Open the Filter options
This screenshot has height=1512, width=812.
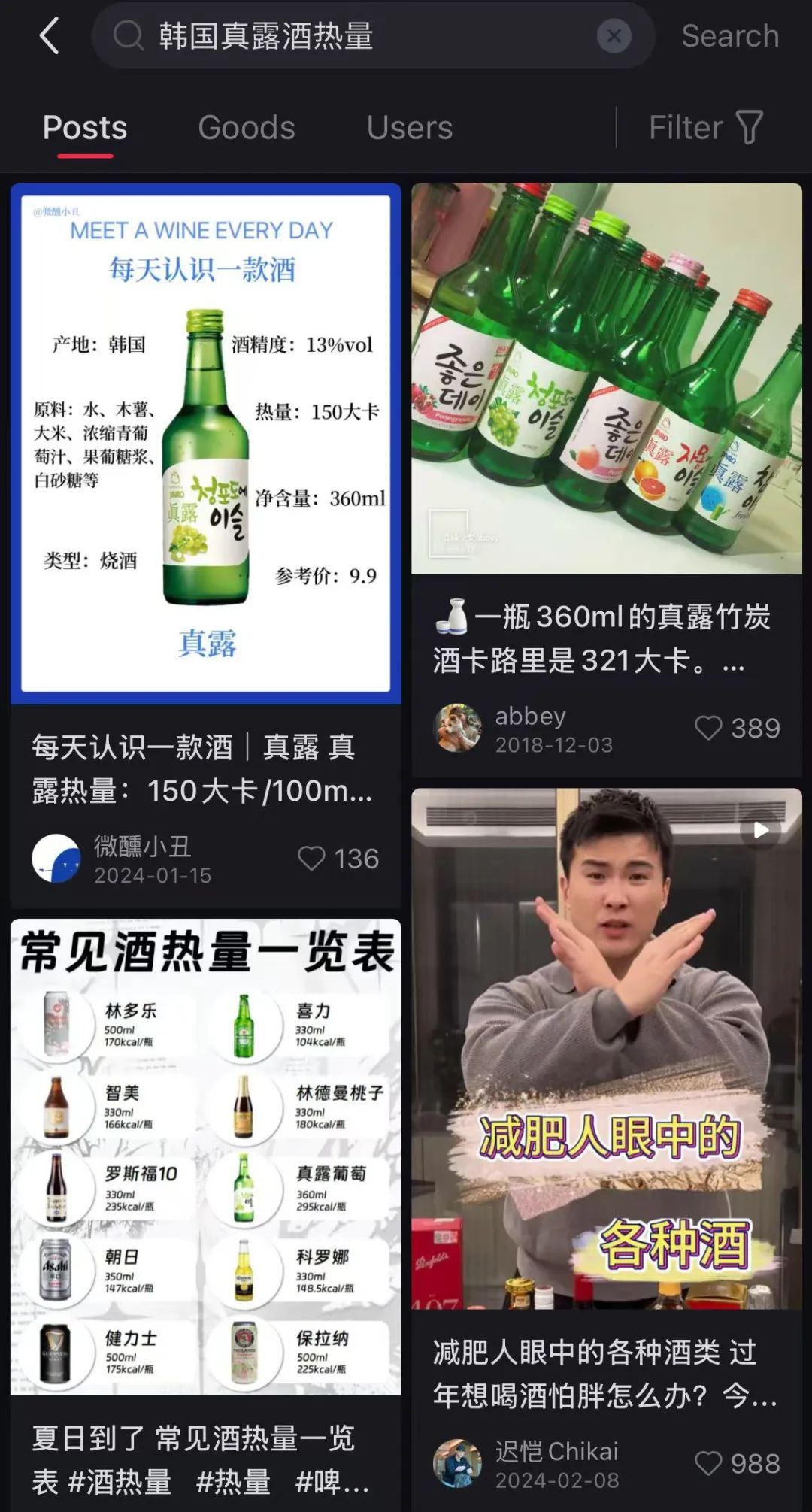tap(705, 128)
